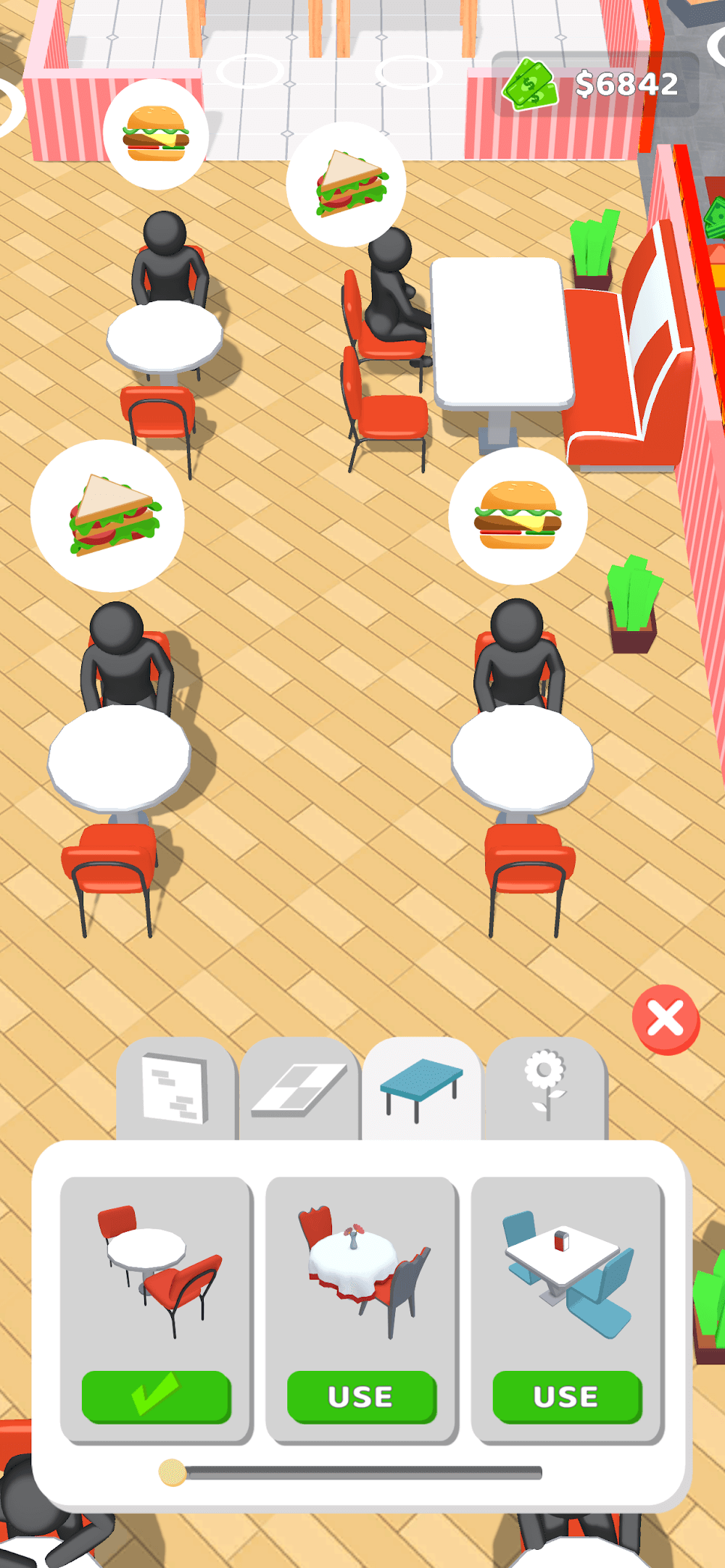The image size is (725, 1568).
Task: Use the blue booth table set
Action: click(566, 1396)
